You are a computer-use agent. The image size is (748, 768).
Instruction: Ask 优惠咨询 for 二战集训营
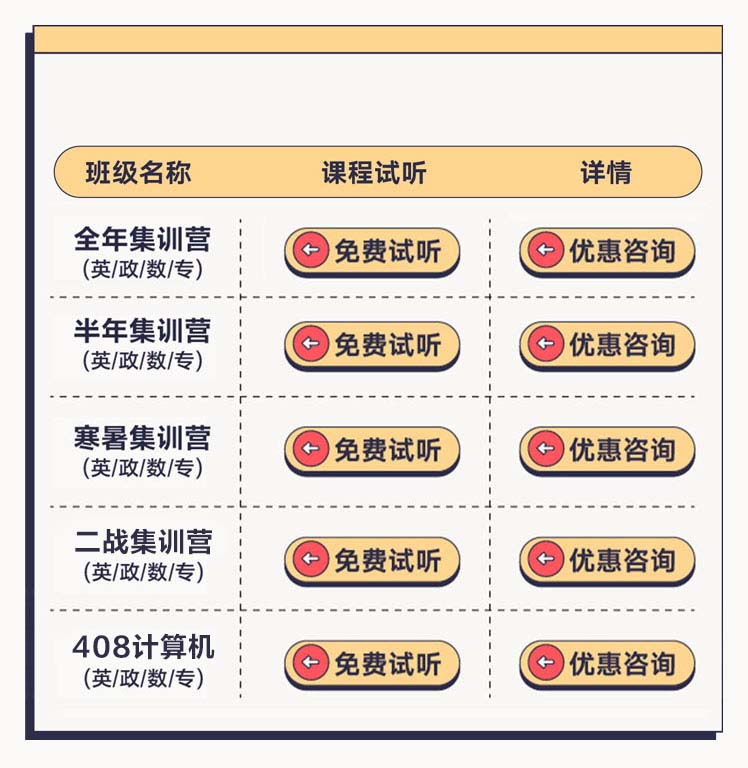coord(606,559)
